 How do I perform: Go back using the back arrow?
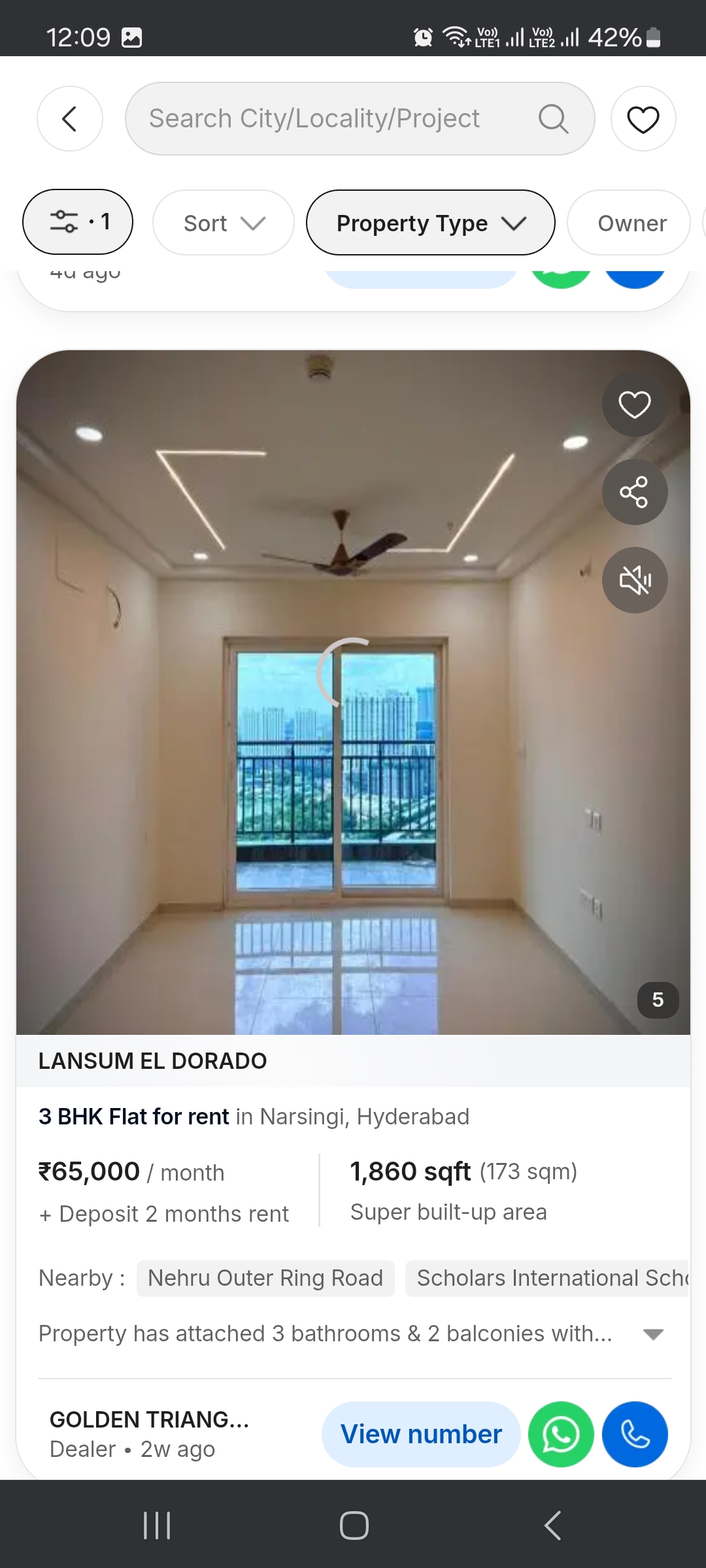pyautogui.click(x=69, y=119)
